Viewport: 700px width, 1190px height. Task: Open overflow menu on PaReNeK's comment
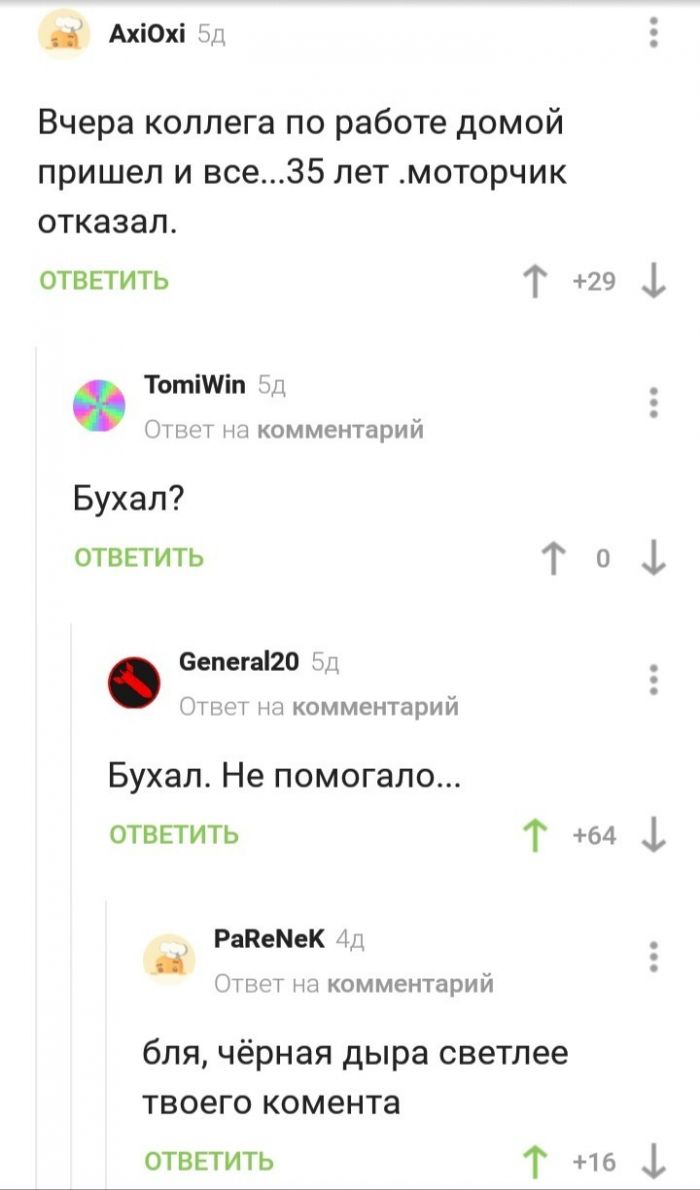point(654,955)
